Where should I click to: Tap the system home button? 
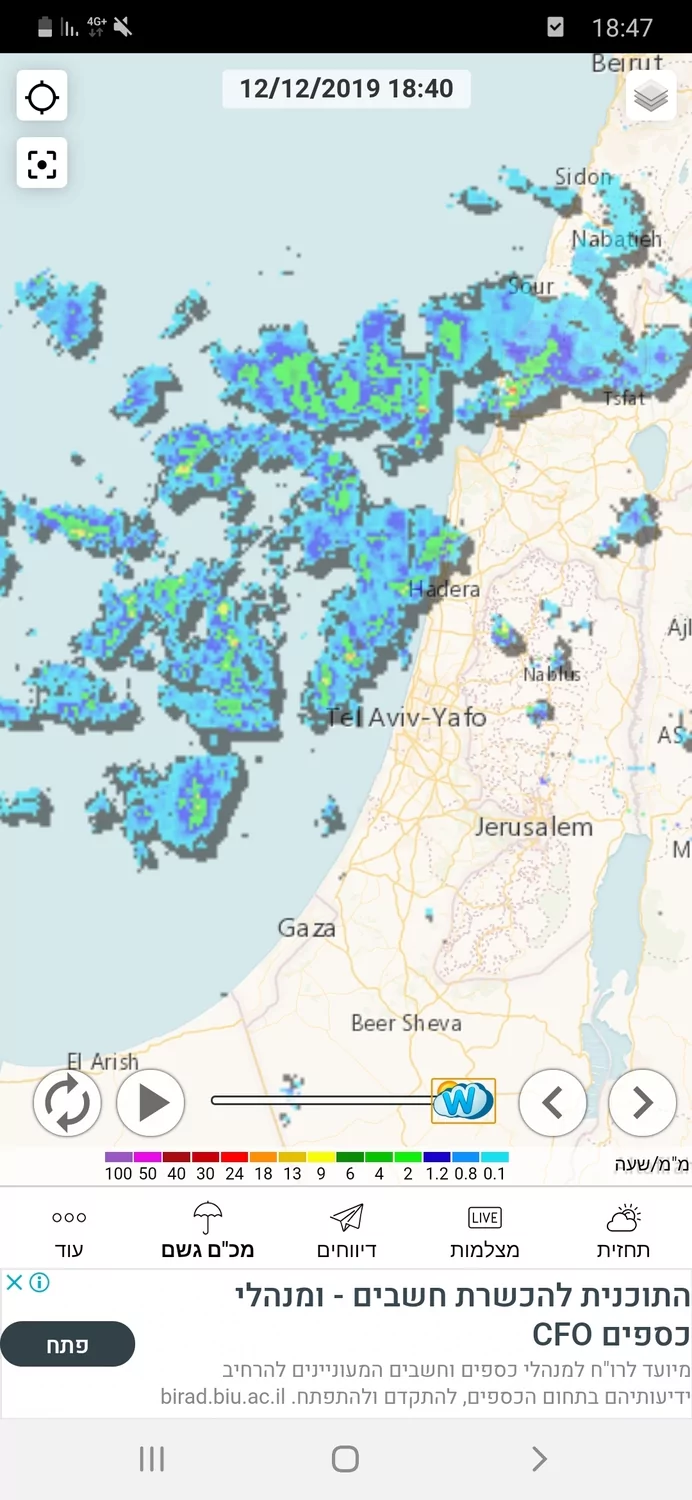click(345, 1459)
